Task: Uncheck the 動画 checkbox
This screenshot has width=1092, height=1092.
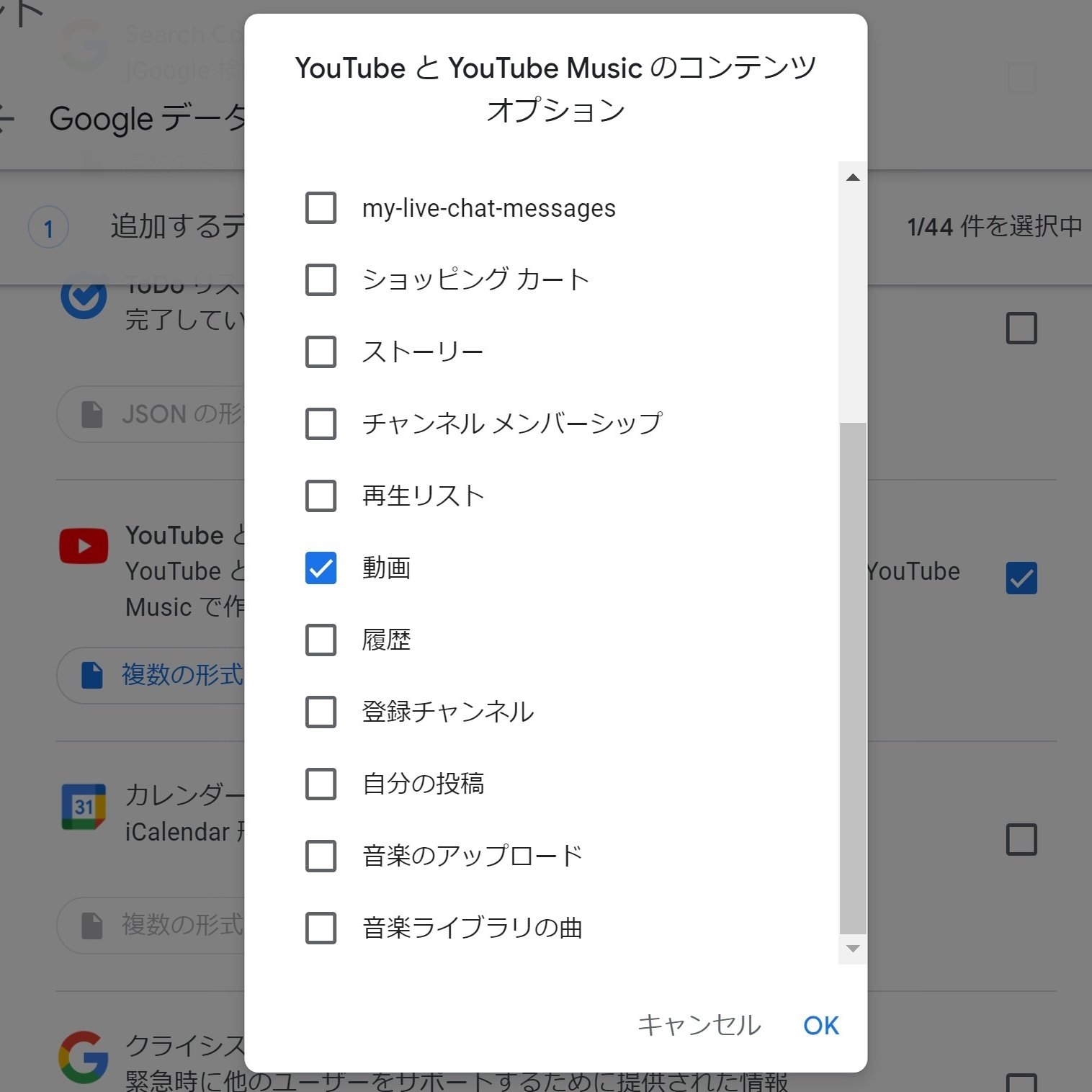Action: click(321, 568)
